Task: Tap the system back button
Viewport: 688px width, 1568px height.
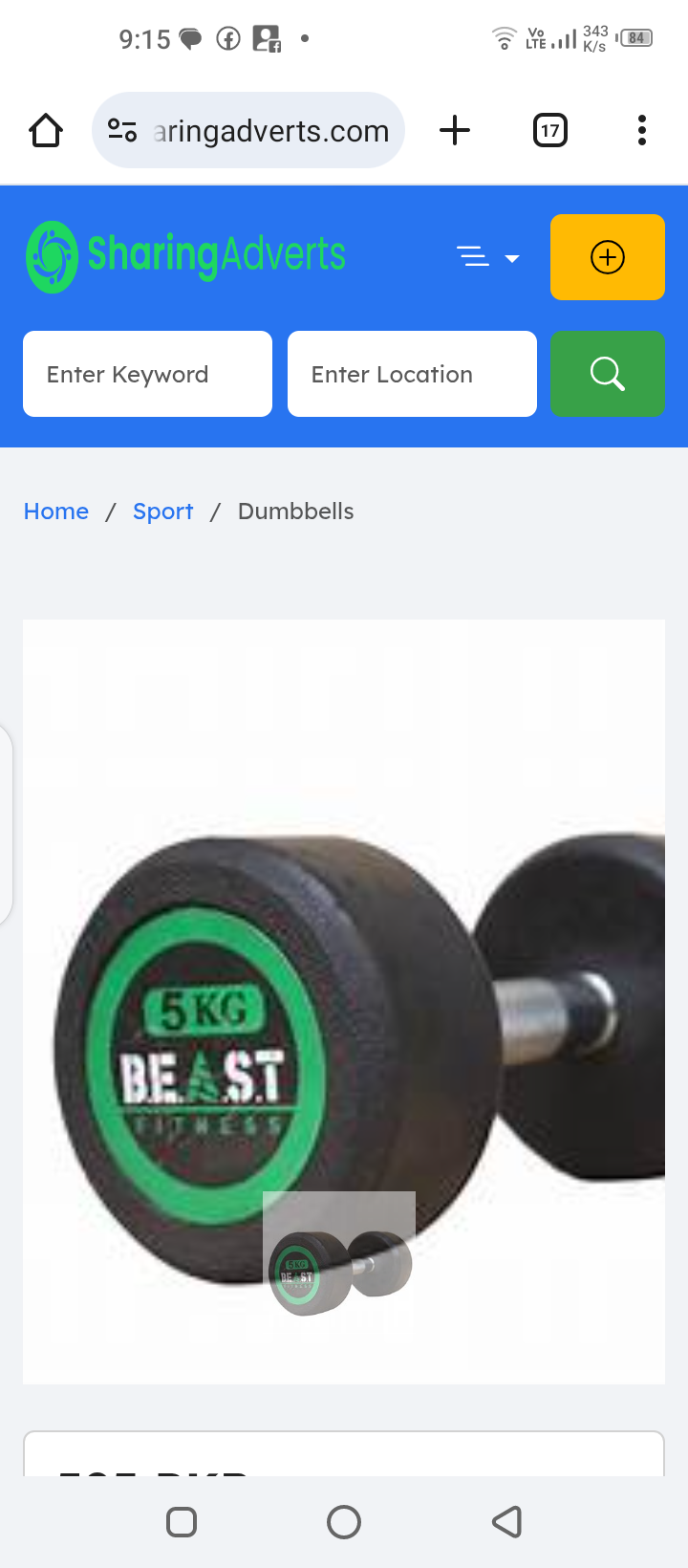Action: 506,1521
